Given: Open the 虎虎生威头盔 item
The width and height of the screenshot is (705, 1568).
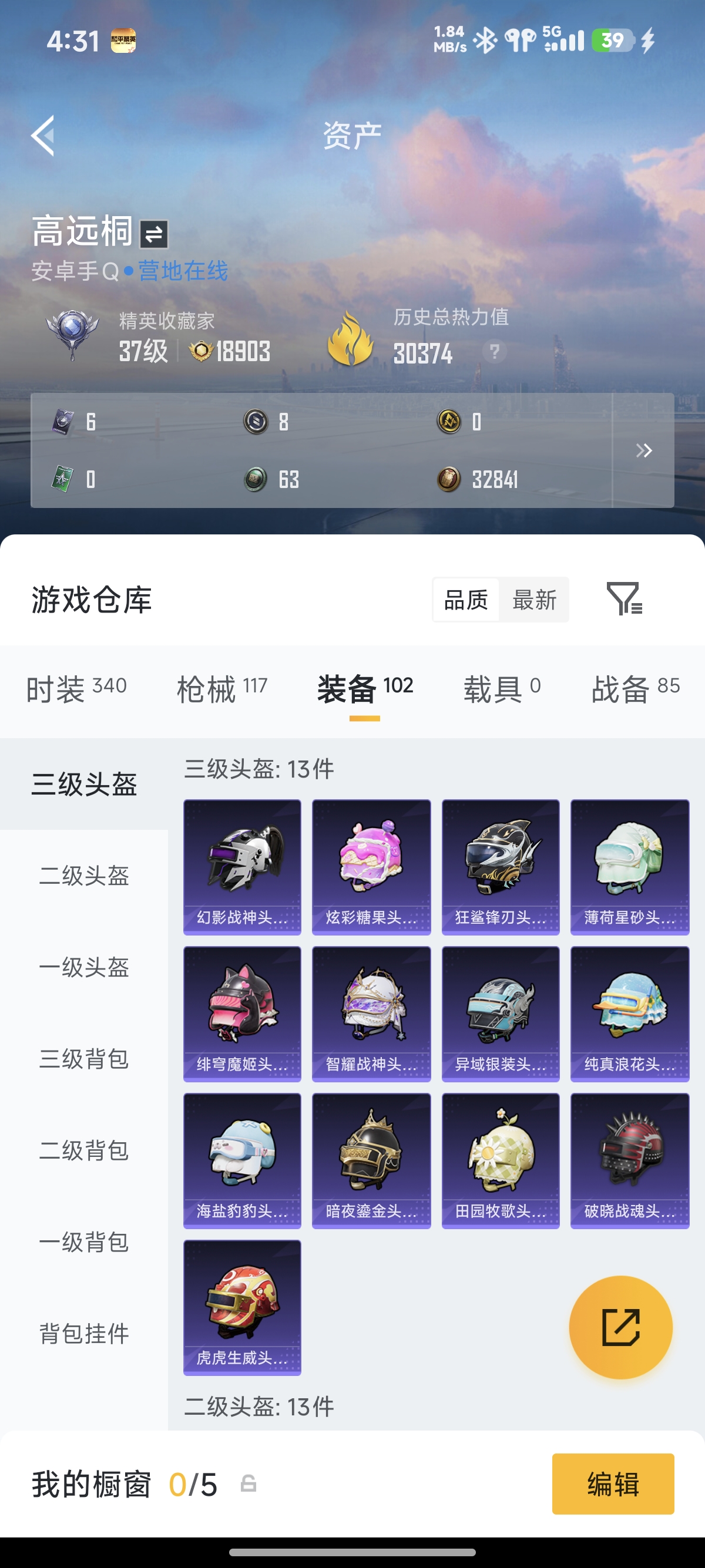Looking at the screenshot, I should click(x=242, y=1307).
